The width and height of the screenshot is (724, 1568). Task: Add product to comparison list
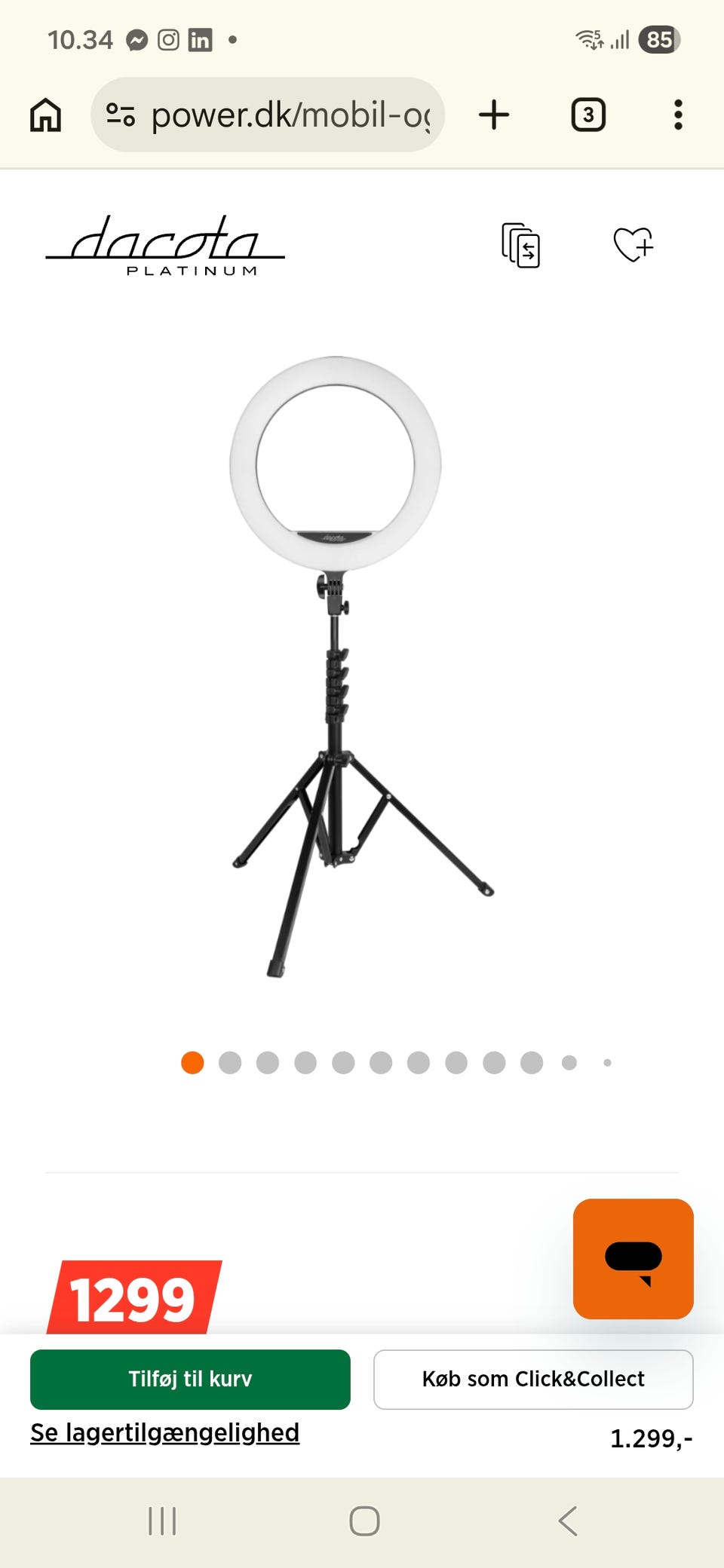(520, 245)
